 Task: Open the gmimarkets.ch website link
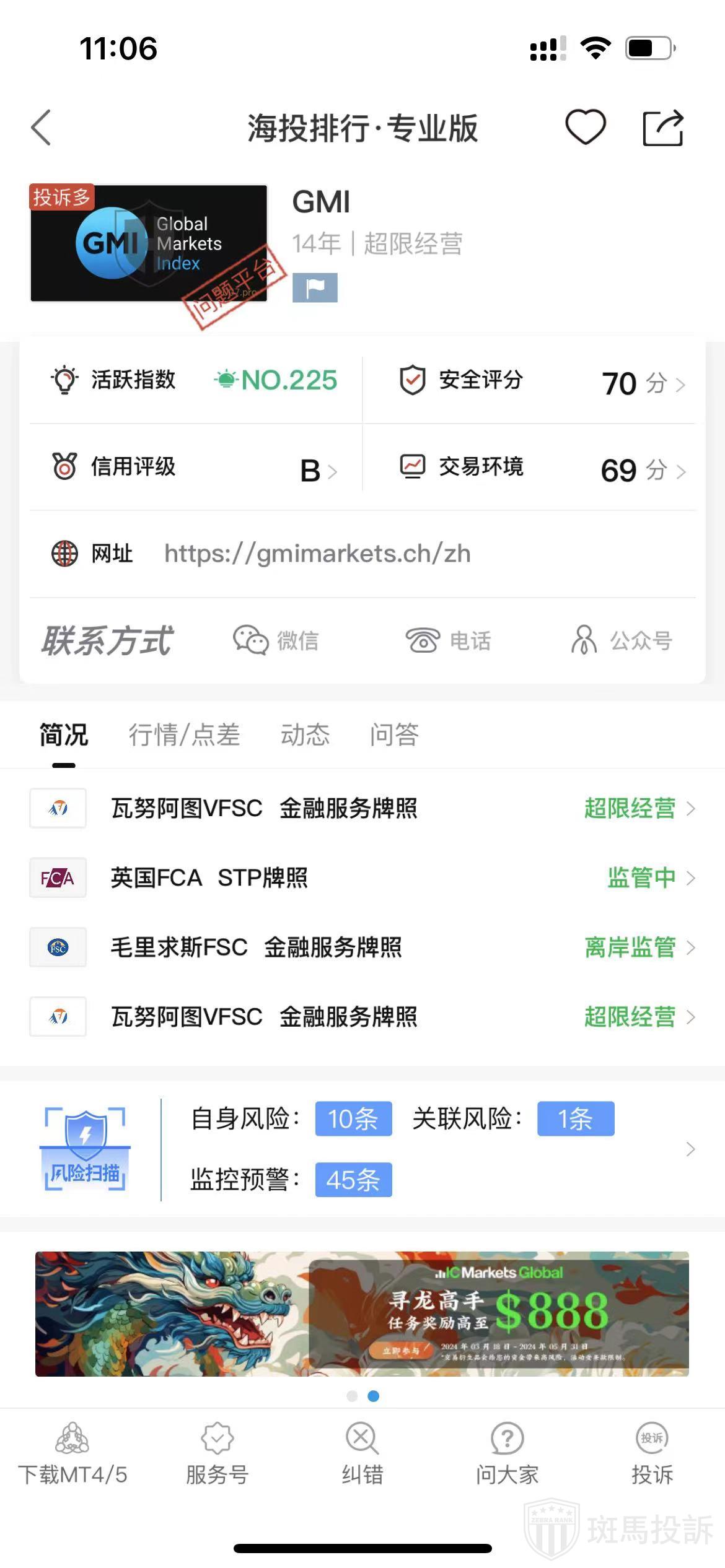point(317,554)
